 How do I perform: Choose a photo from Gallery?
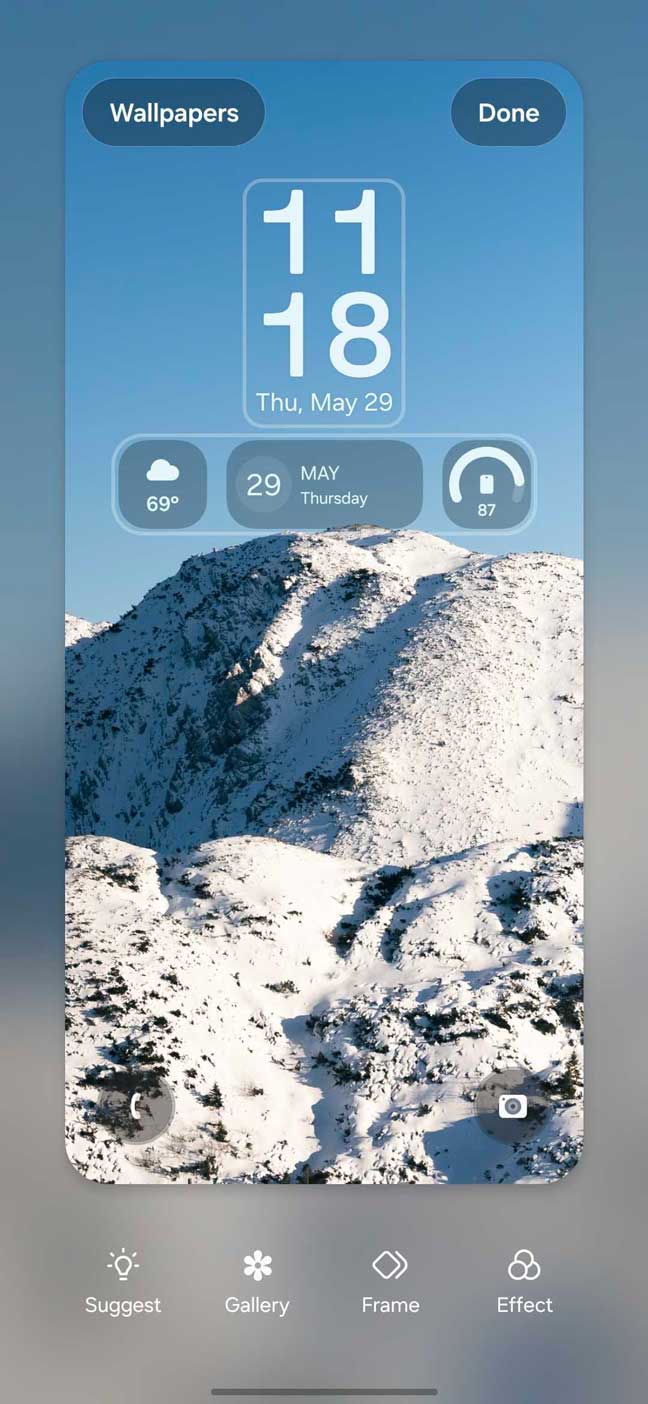point(257,1282)
